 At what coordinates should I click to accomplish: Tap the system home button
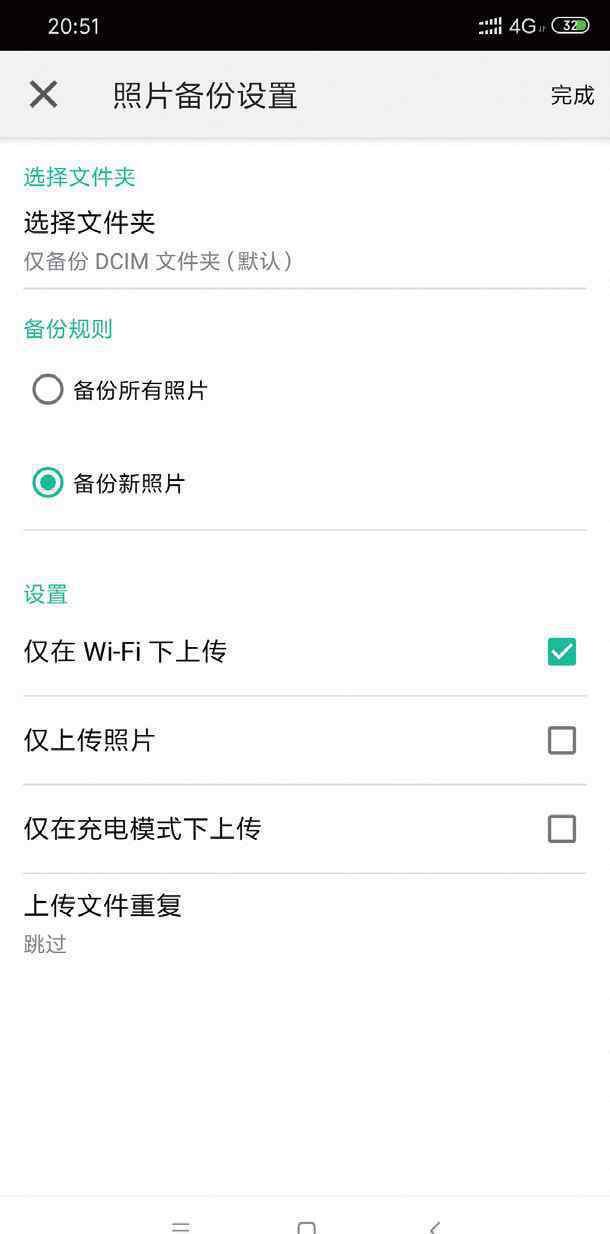point(306,1227)
